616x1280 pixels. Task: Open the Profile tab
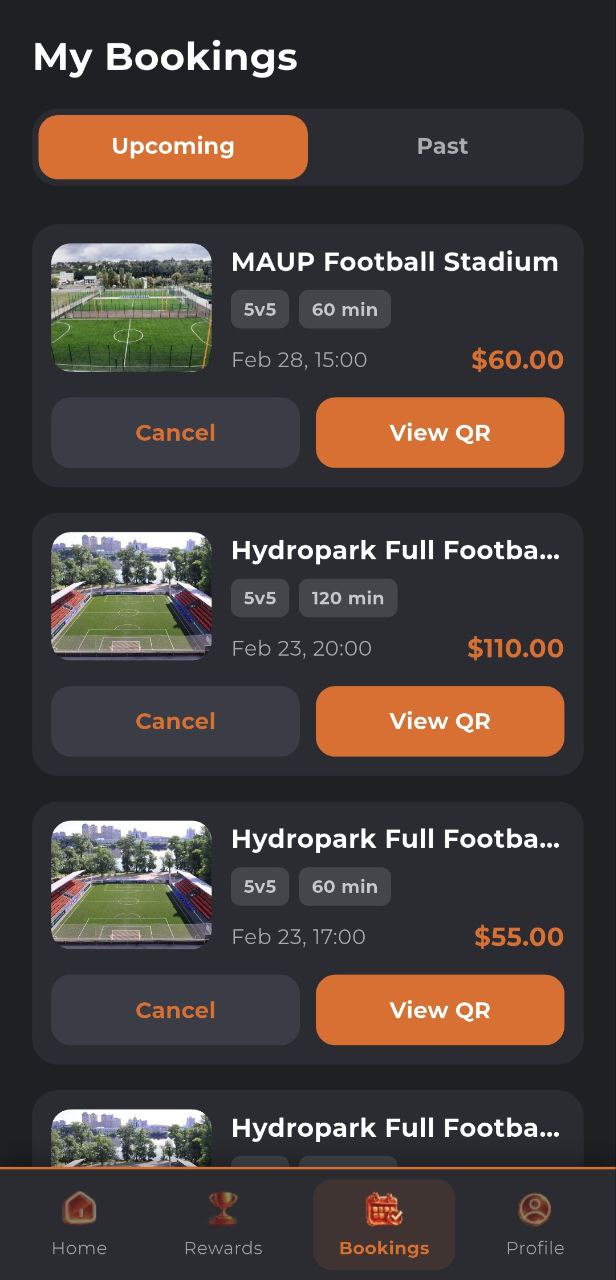tap(535, 1224)
